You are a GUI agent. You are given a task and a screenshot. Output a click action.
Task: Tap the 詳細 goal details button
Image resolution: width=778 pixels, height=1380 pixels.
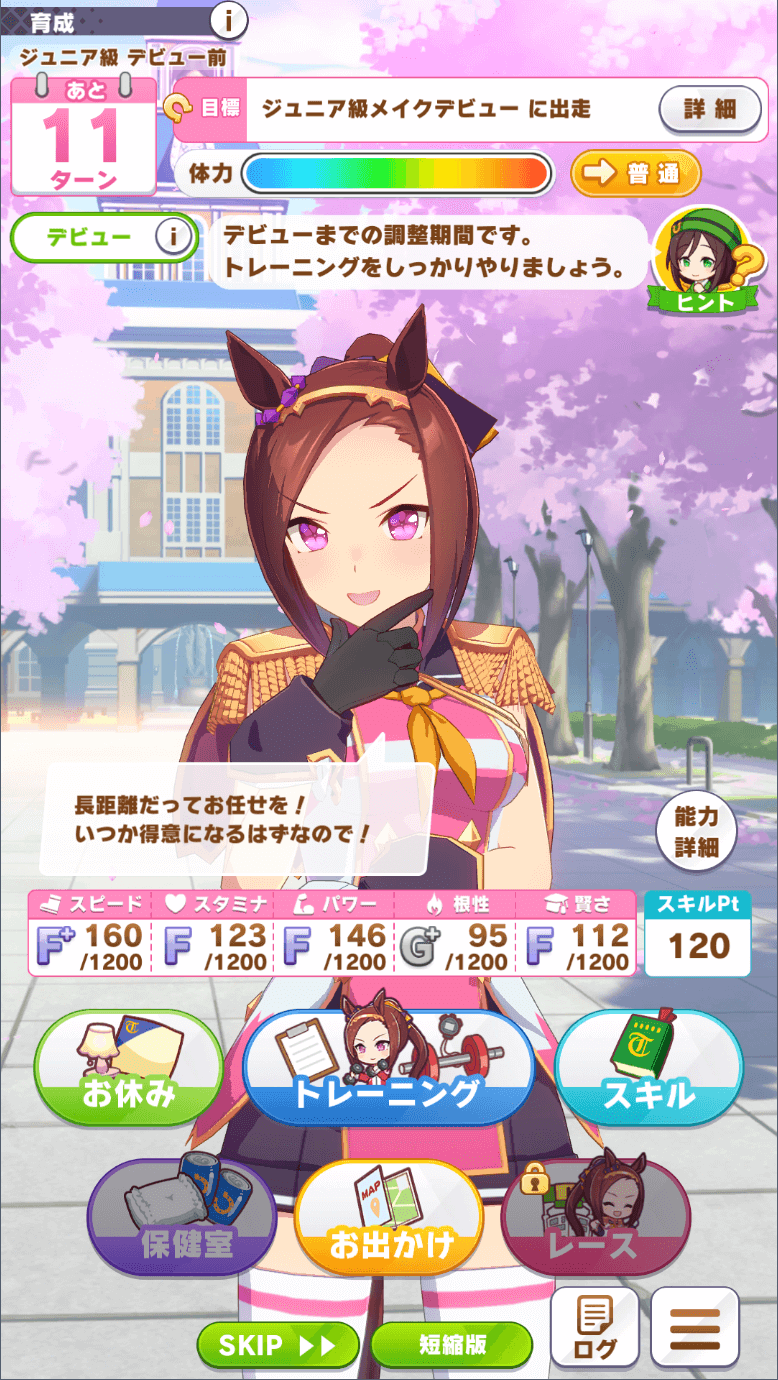710,108
